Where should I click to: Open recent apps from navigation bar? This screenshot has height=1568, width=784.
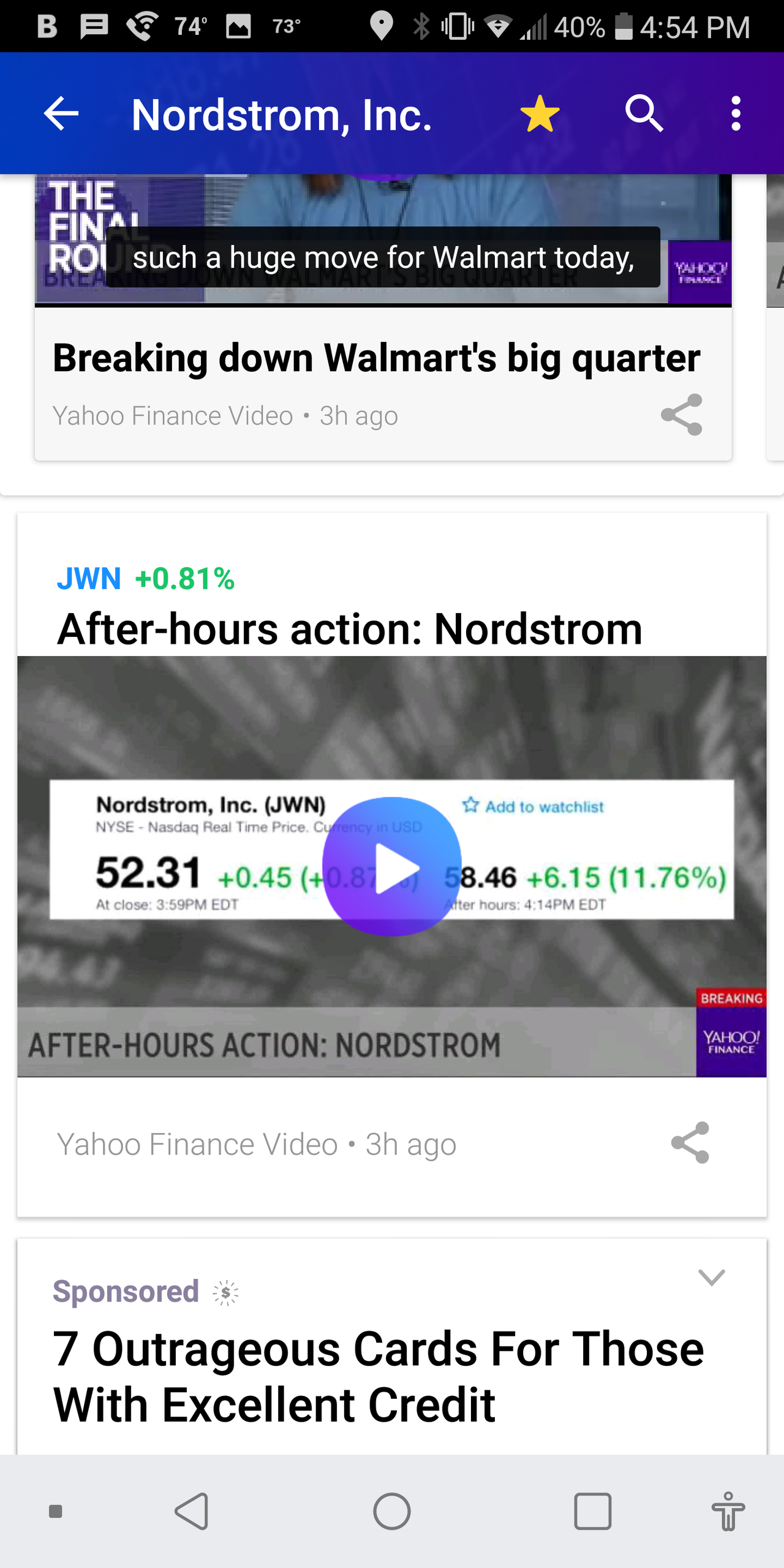tap(593, 1513)
